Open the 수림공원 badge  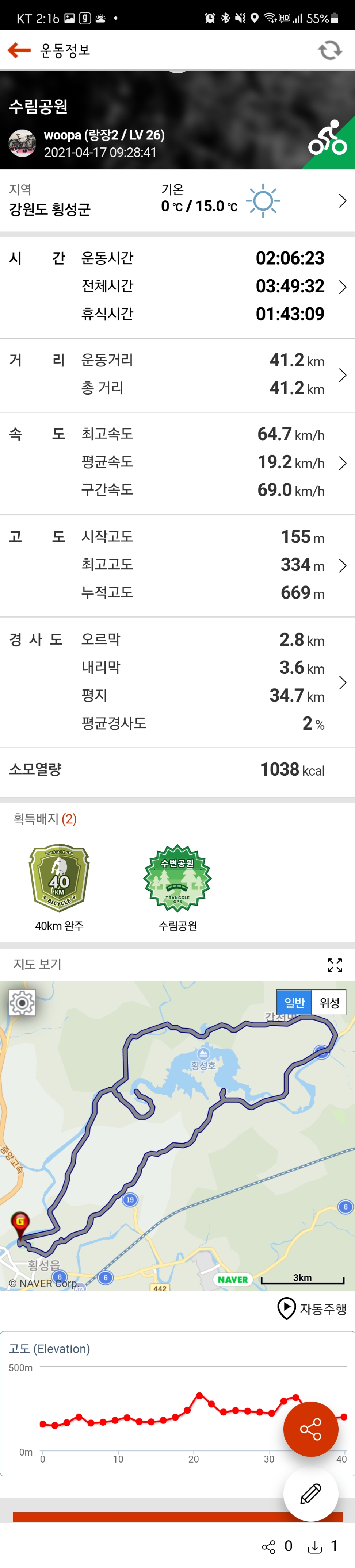pos(177,878)
